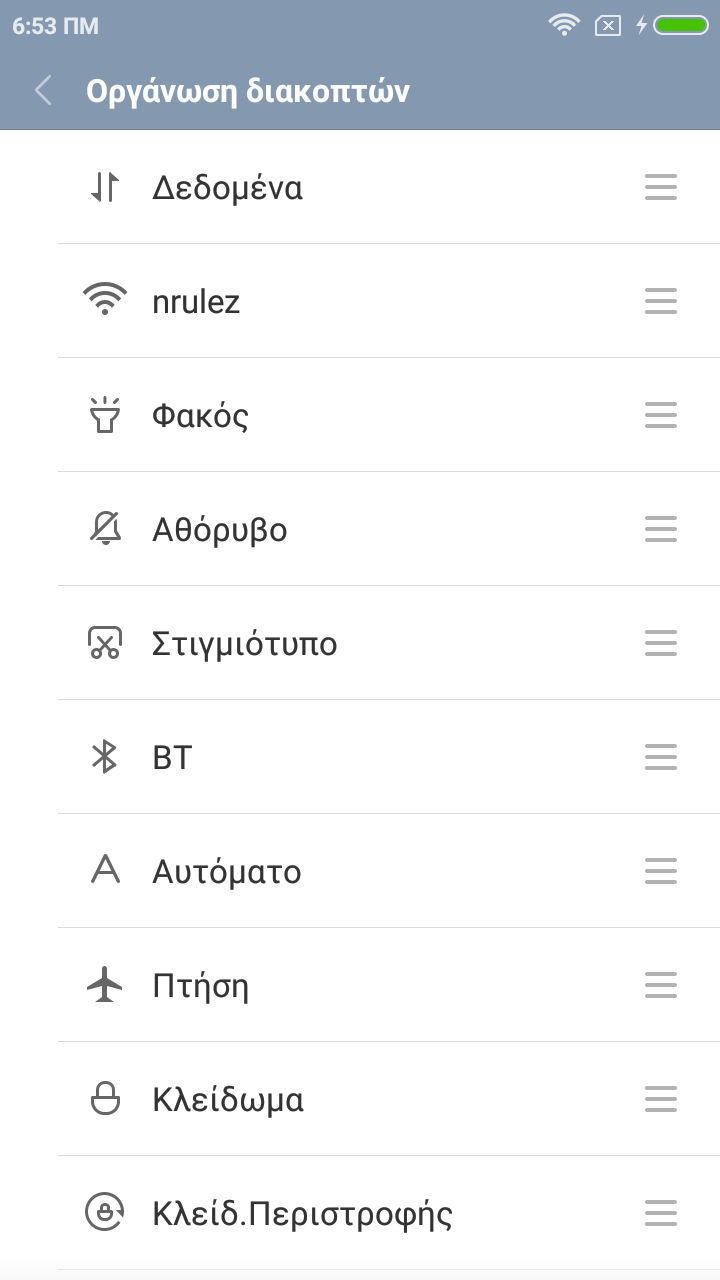Tap the reorder handle beside Φακός
This screenshot has width=720, height=1280.
(x=661, y=415)
